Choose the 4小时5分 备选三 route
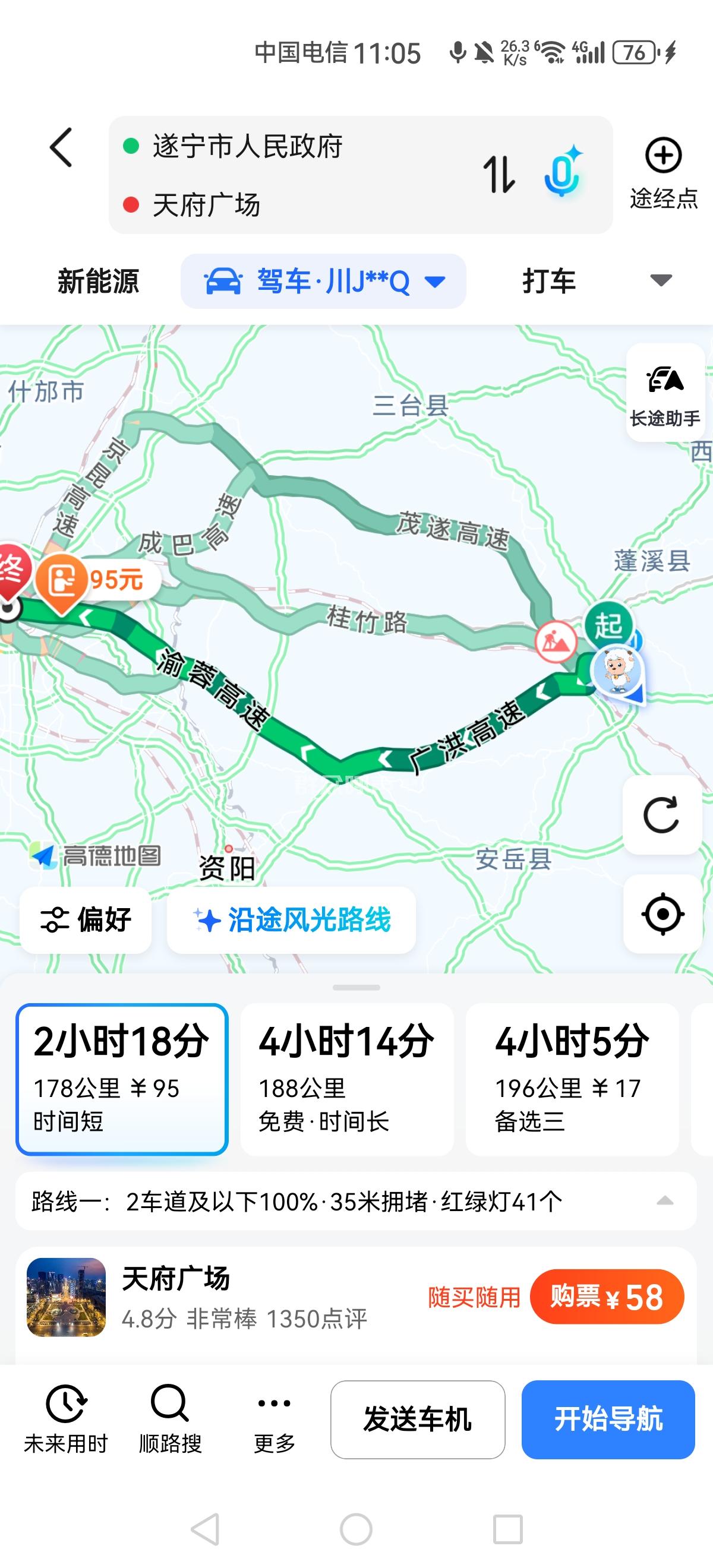The image size is (713, 1568). (572, 1079)
